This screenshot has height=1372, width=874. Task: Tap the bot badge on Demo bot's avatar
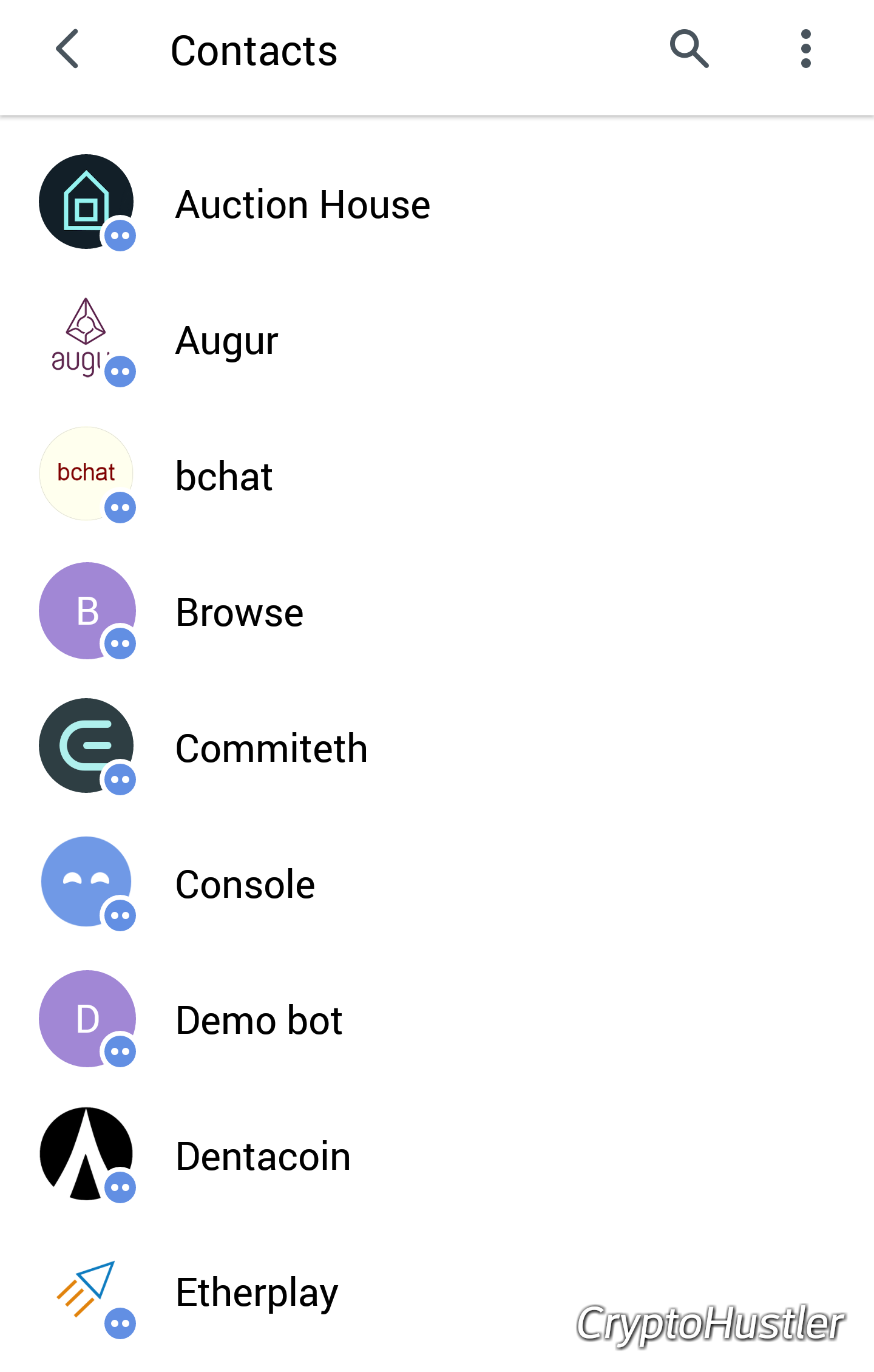119,1053
